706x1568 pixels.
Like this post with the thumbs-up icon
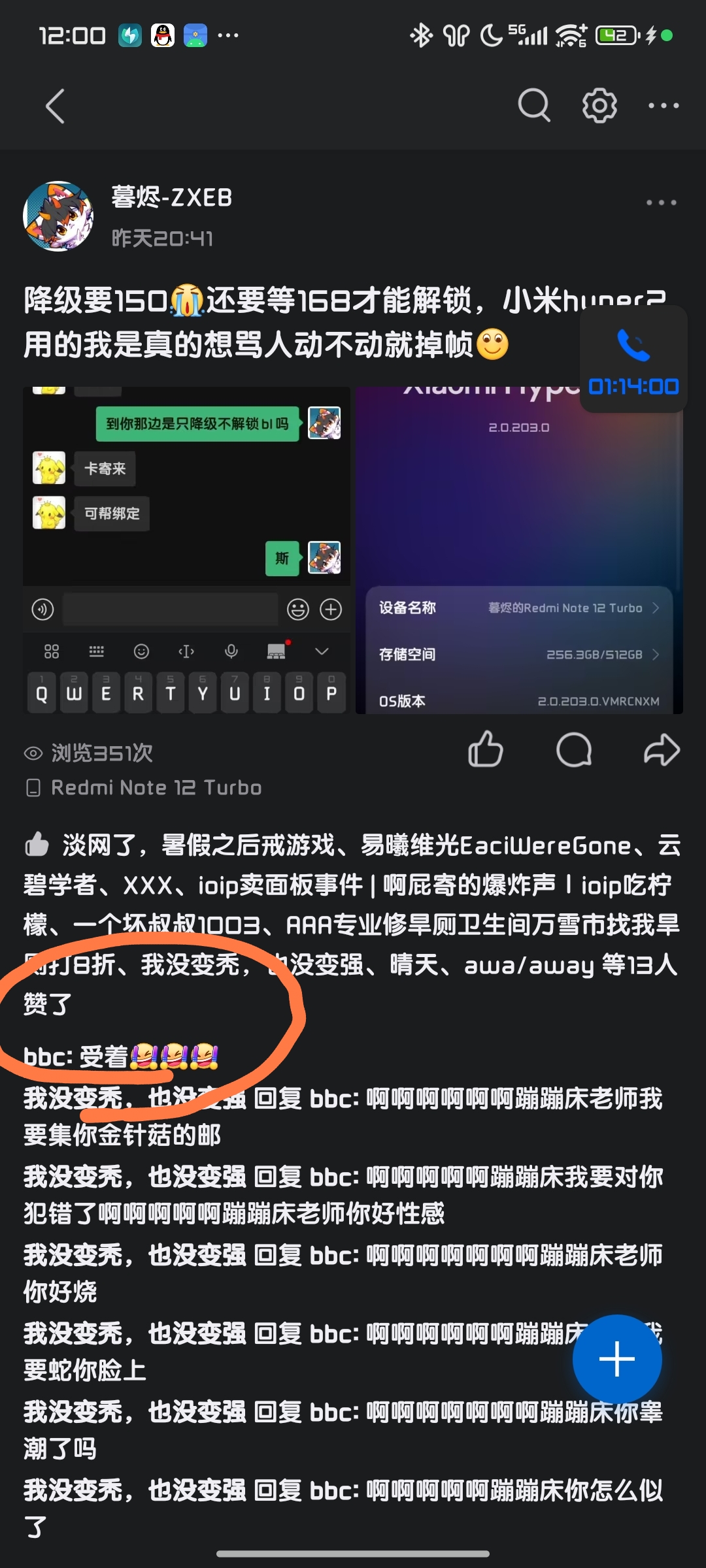pos(485,749)
